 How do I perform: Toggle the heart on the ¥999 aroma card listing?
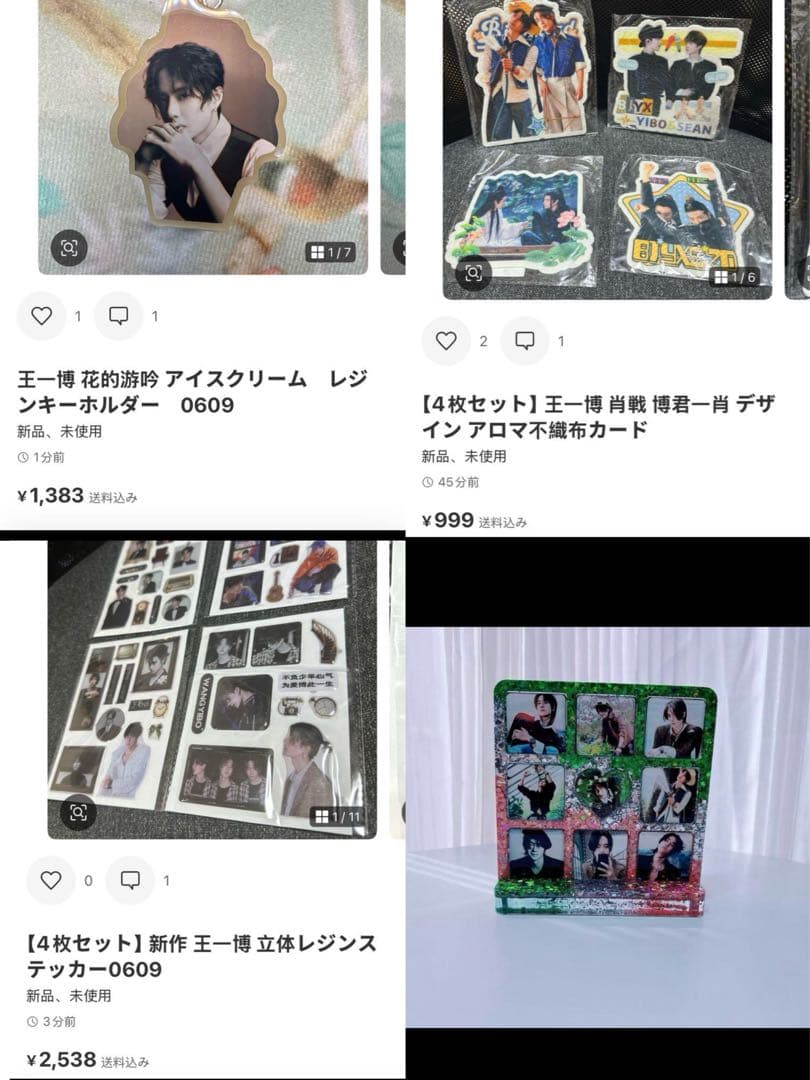[446, 341]
